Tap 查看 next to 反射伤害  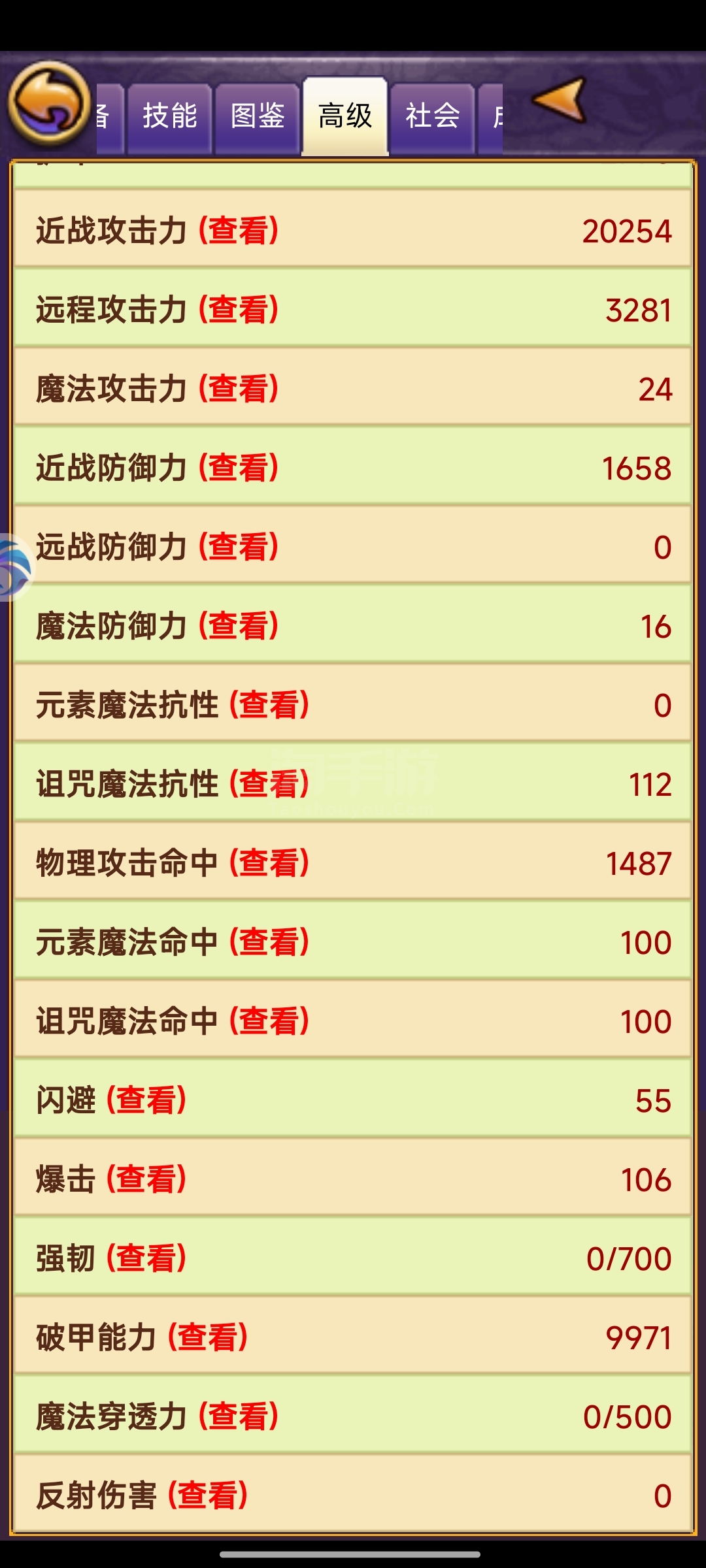[x=208, y=1495]
